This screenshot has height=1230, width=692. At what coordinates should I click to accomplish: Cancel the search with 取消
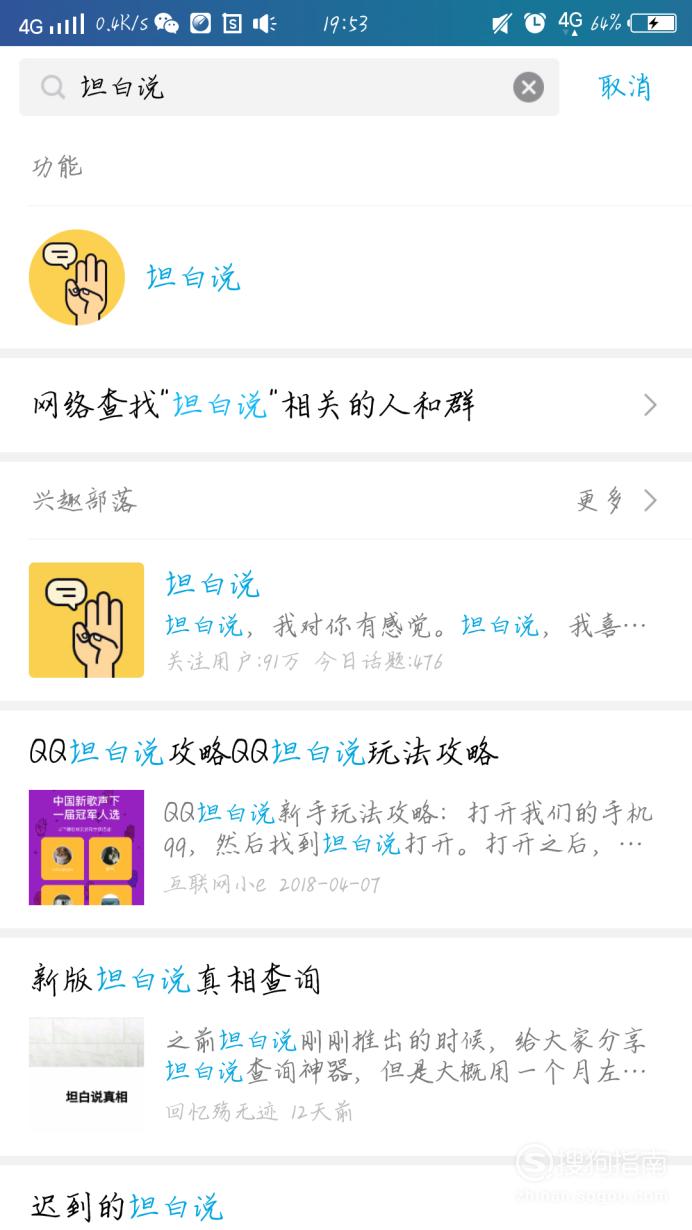tap(625, 87)
